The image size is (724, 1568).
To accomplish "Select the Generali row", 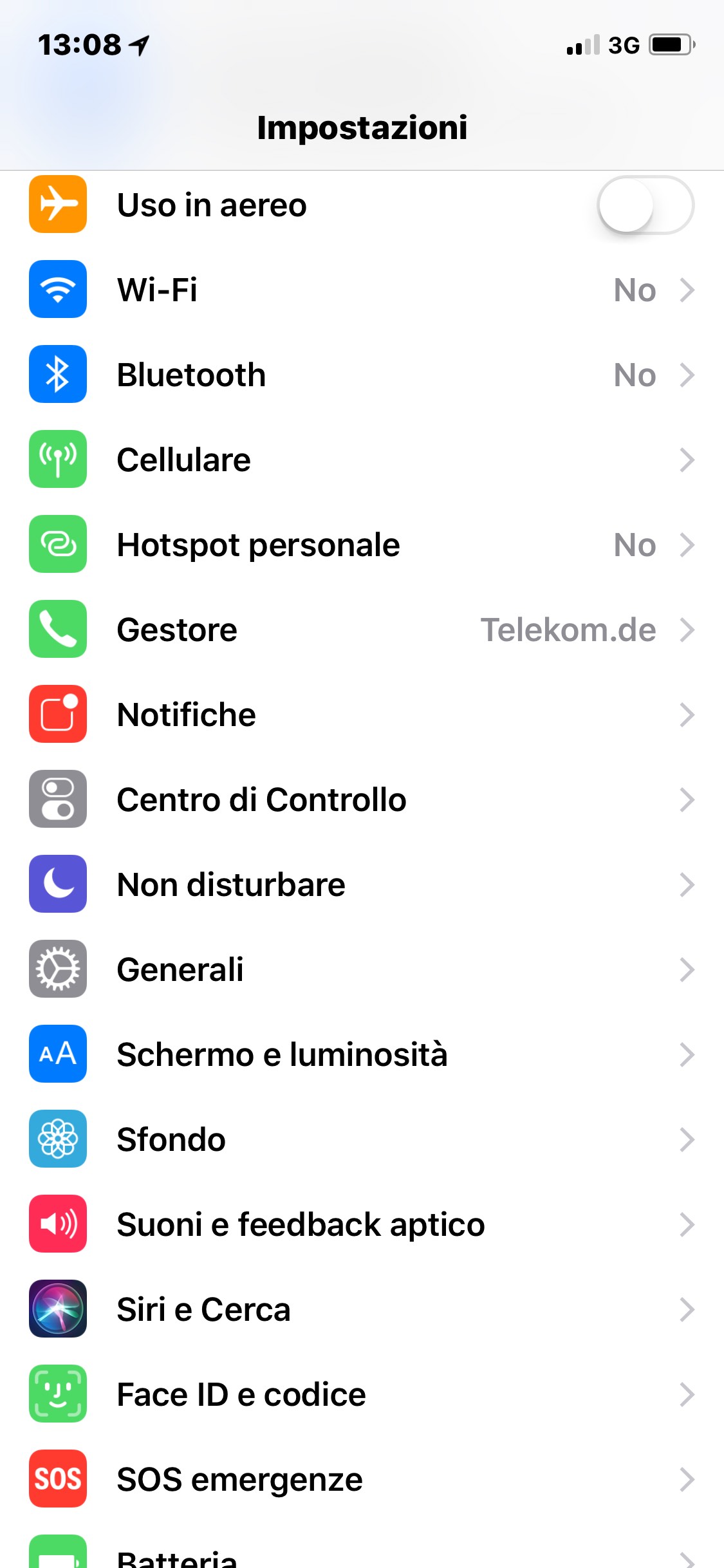I will 362,969.
